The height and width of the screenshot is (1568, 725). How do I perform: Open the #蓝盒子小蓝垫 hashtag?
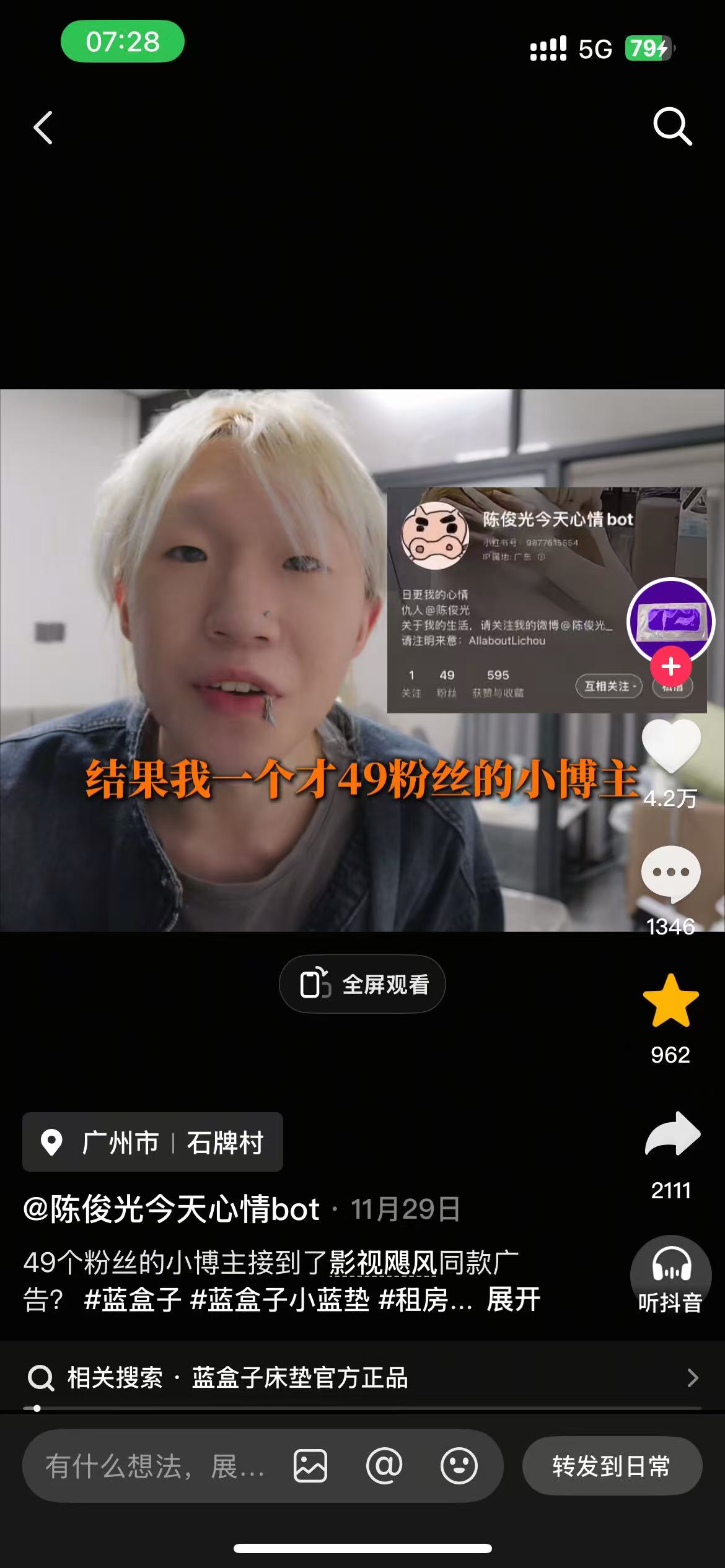click(x=279, y=1299)
